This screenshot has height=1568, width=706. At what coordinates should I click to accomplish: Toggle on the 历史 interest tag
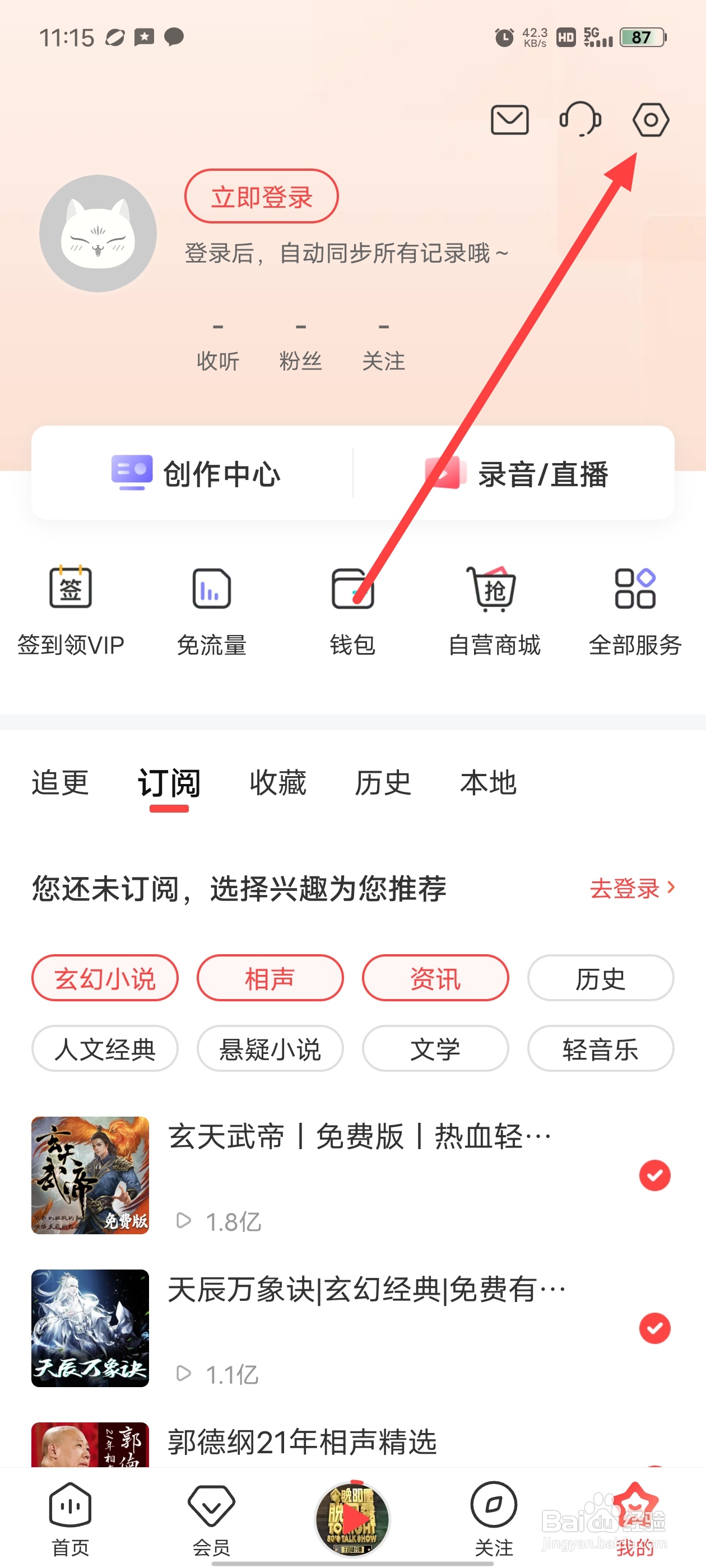[600, 978]
